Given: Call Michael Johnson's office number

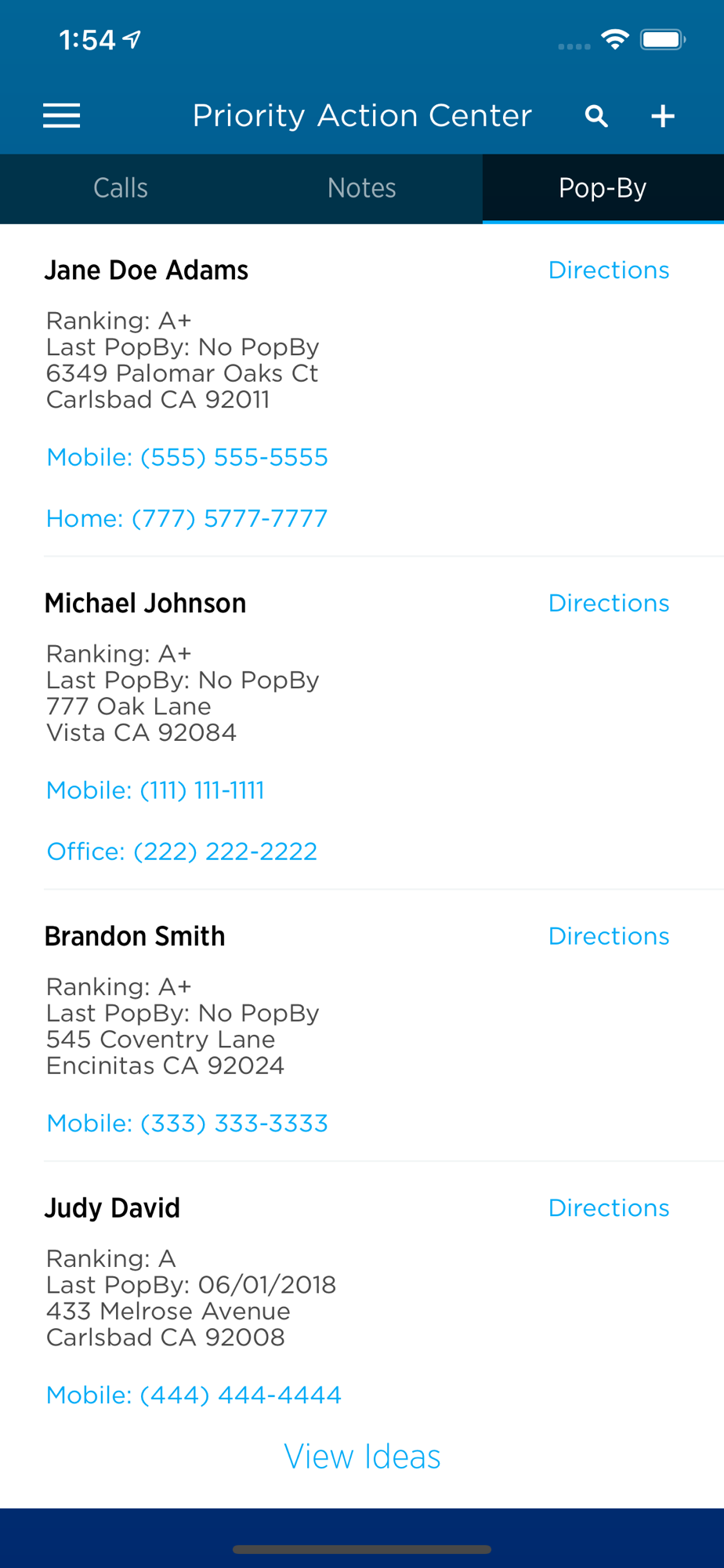Looking at the screenshot, I should pyautogui.click(x=182, y=851).
